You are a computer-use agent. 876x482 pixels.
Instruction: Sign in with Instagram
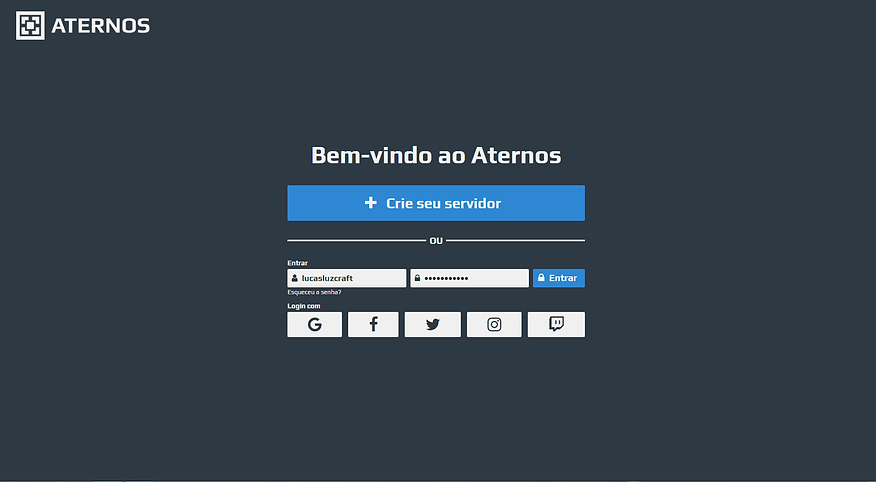(x=494, y=324)
